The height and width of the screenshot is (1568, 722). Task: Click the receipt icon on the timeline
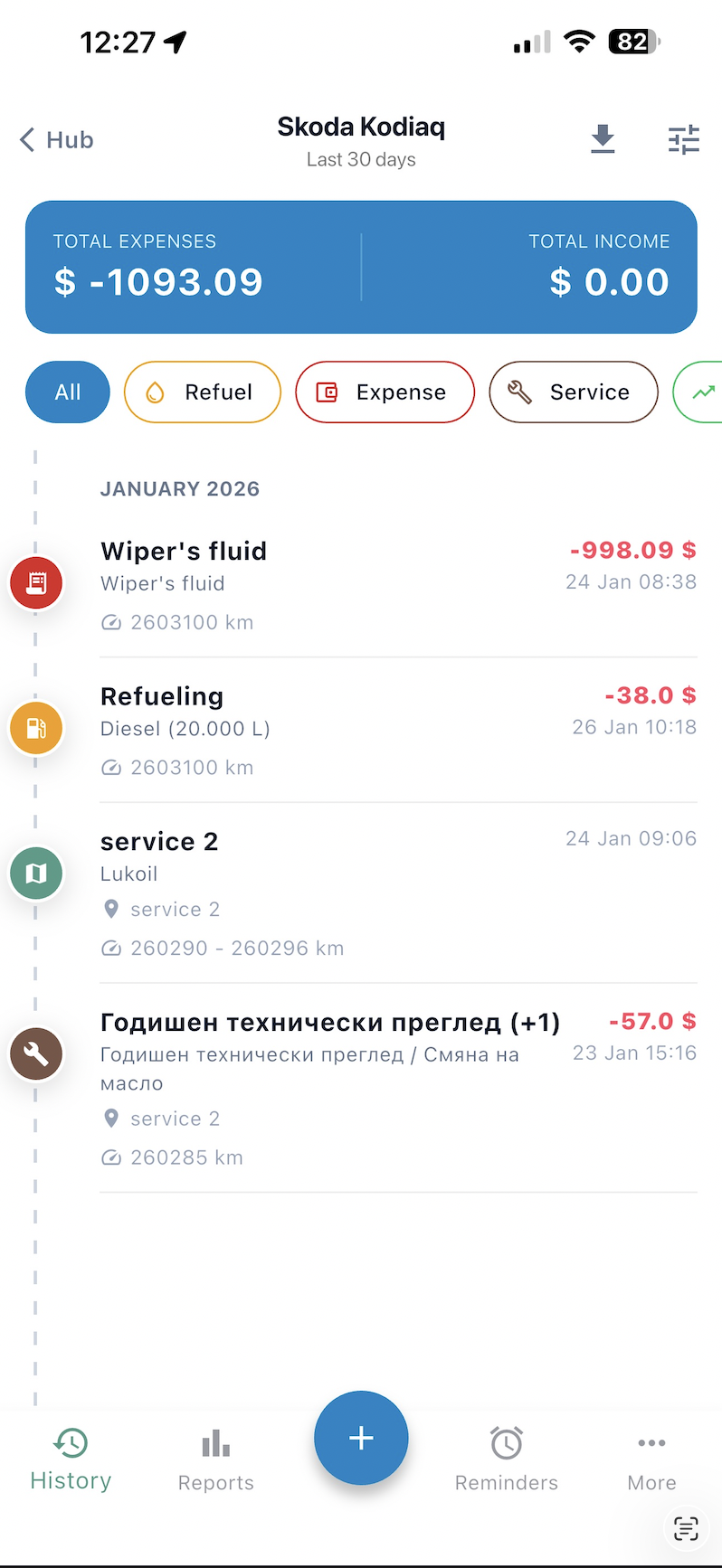pyautogui.click(x=35, y=582)
